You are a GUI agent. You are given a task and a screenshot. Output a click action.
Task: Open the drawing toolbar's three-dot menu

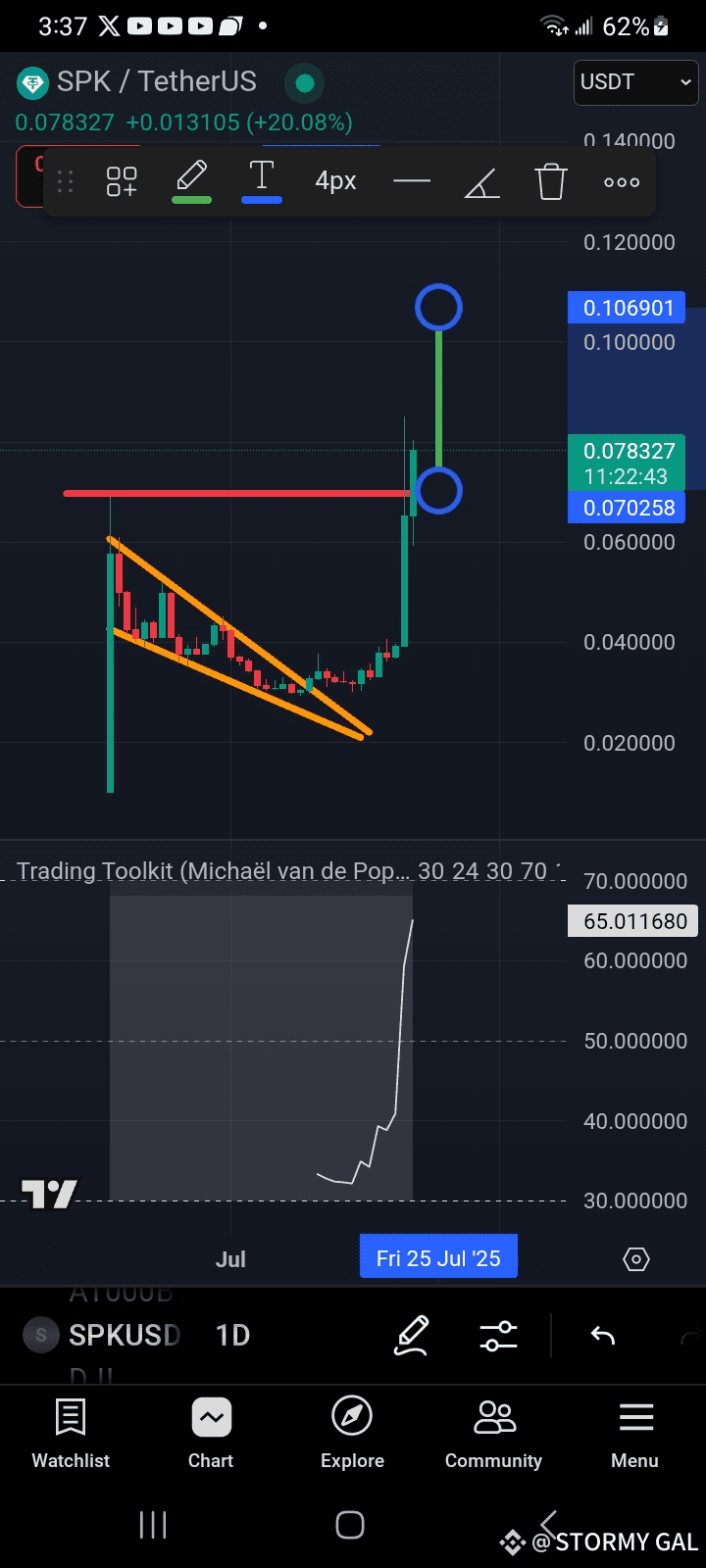(622, 182)
